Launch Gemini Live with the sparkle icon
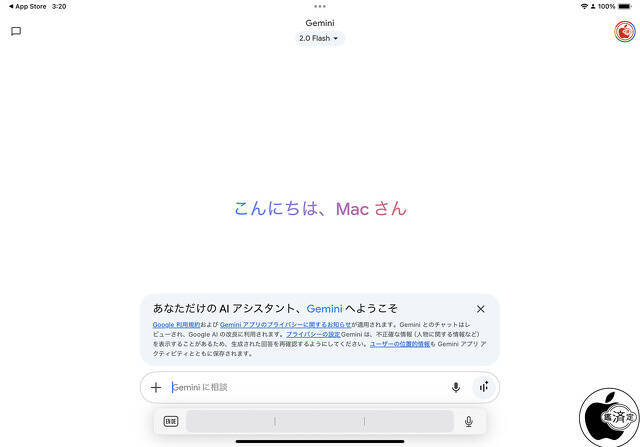640x447 pixels. pyautogui.click(x=483, y=387)
